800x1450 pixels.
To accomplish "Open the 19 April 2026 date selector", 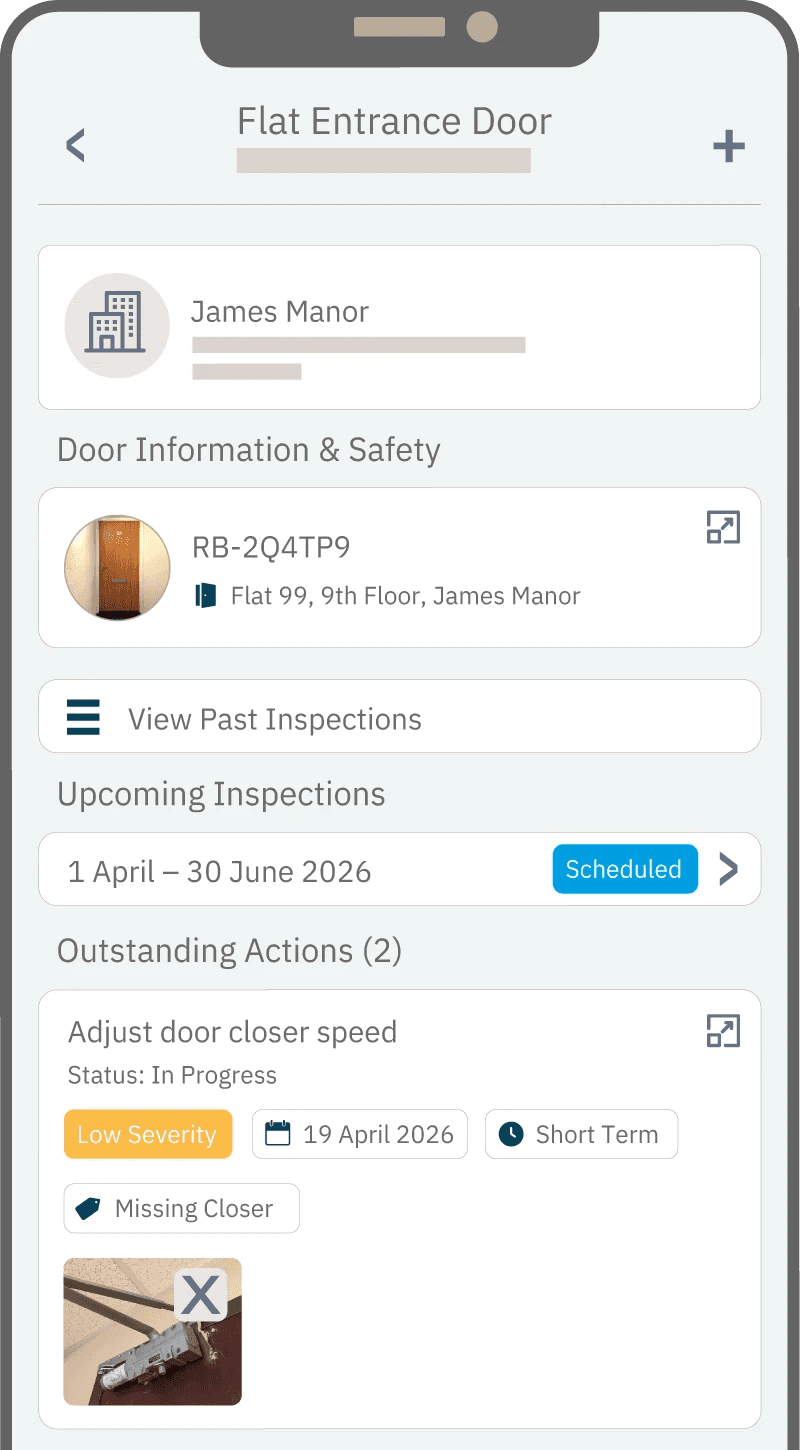I will [x=359, y=1134].
